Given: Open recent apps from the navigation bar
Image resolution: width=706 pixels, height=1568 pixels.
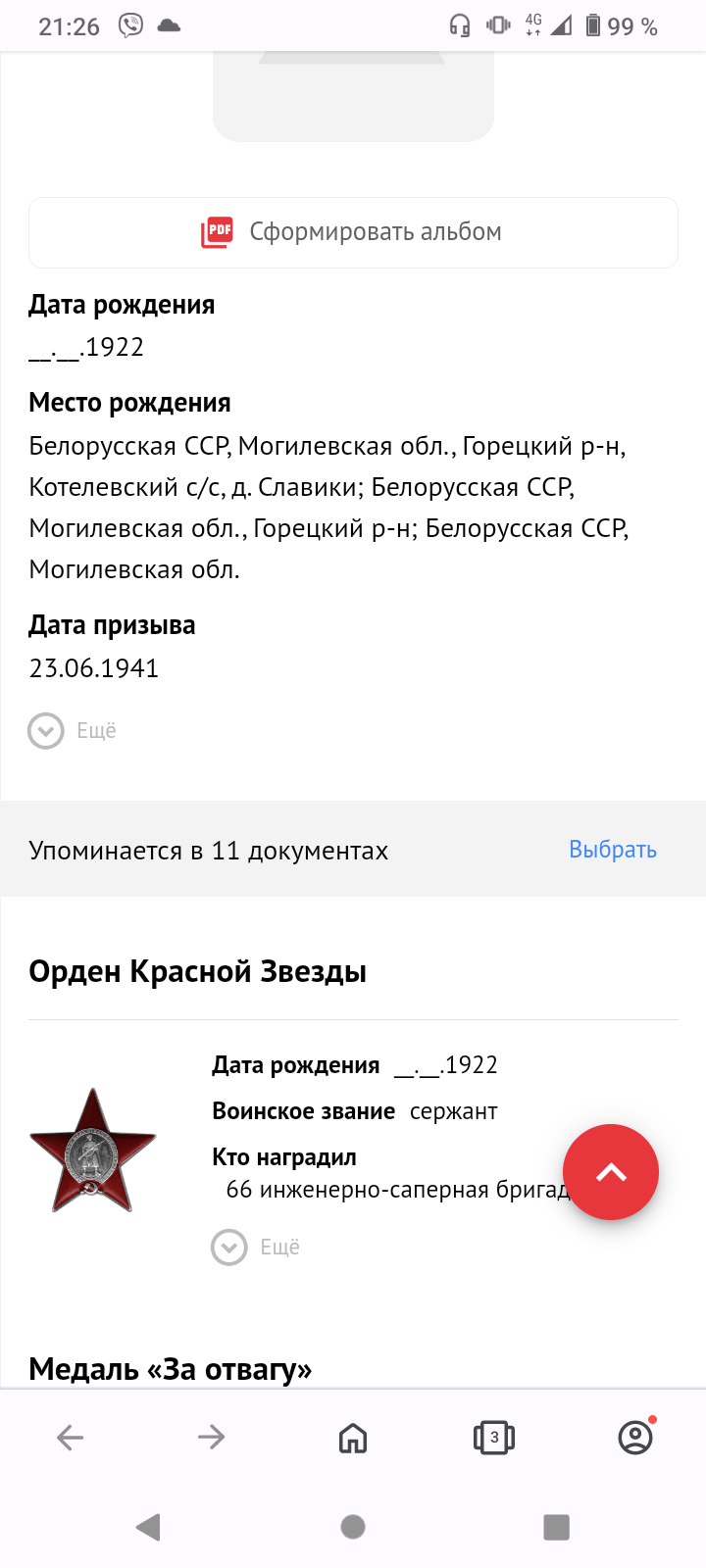Looking at the screenshot, I should (556, 1527).
